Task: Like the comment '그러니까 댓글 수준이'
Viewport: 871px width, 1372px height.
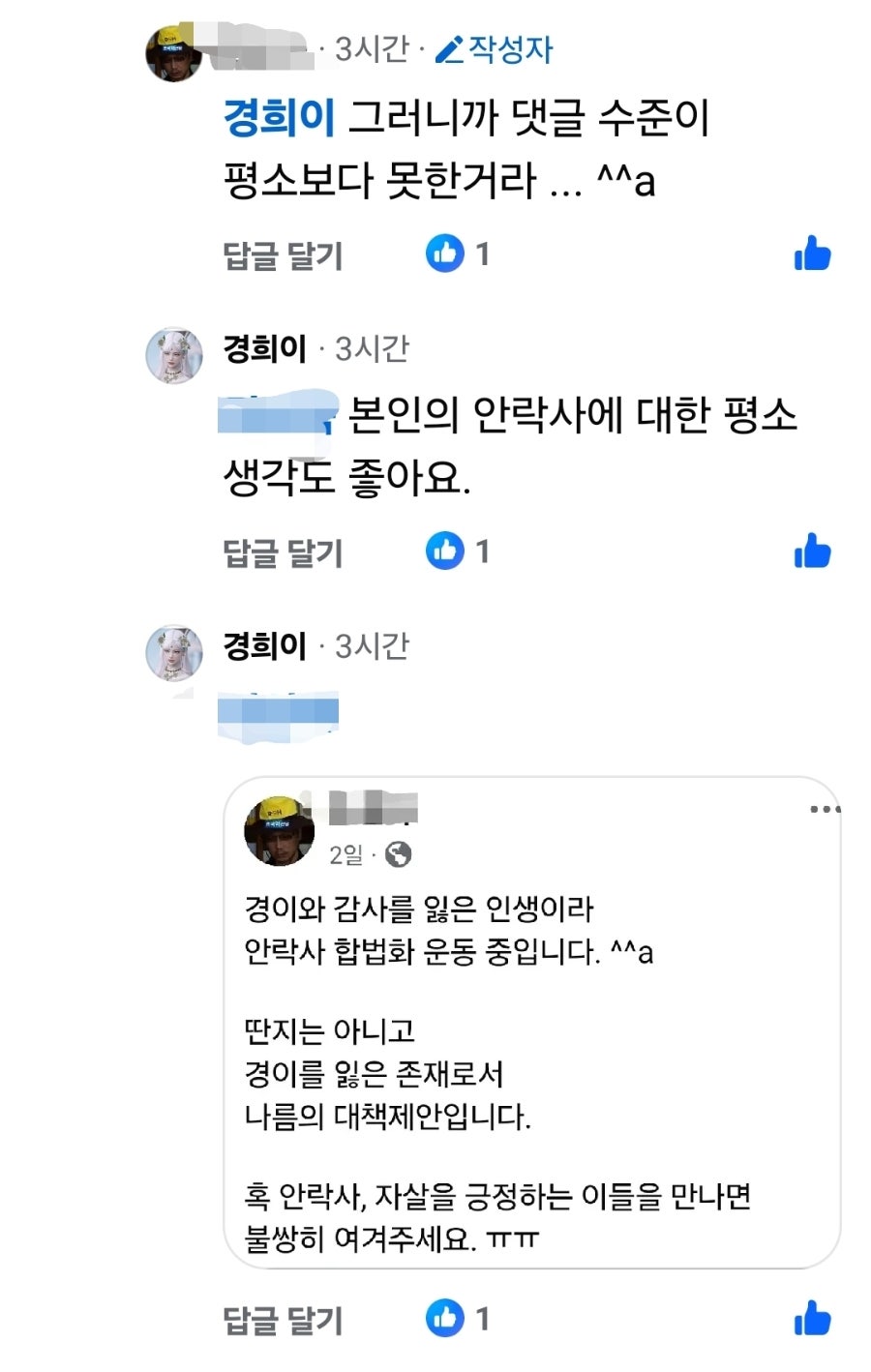Action: (812, 254)
